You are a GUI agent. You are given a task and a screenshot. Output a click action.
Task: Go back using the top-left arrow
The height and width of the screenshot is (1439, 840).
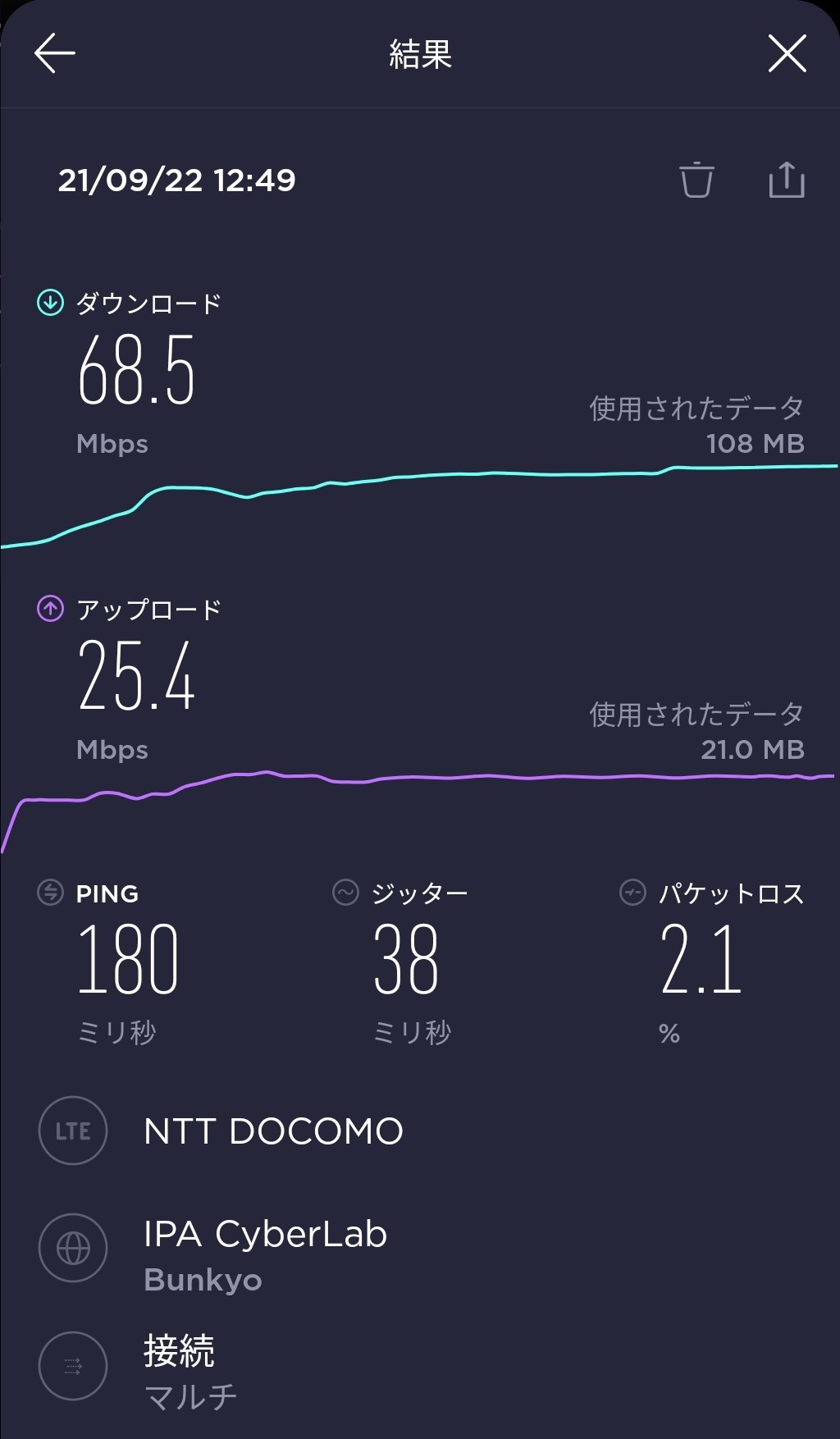pos(54,53)
